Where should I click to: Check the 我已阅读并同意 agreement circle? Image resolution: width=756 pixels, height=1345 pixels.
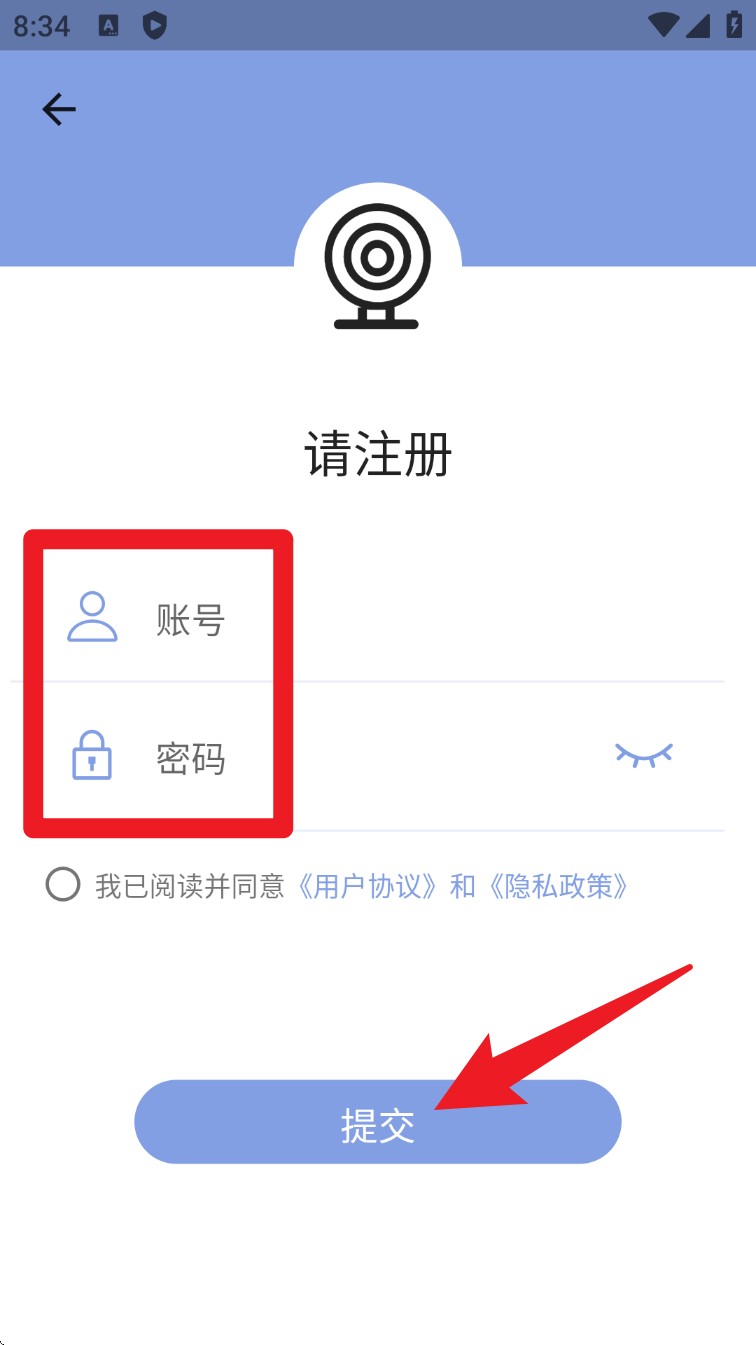point(63,885)
